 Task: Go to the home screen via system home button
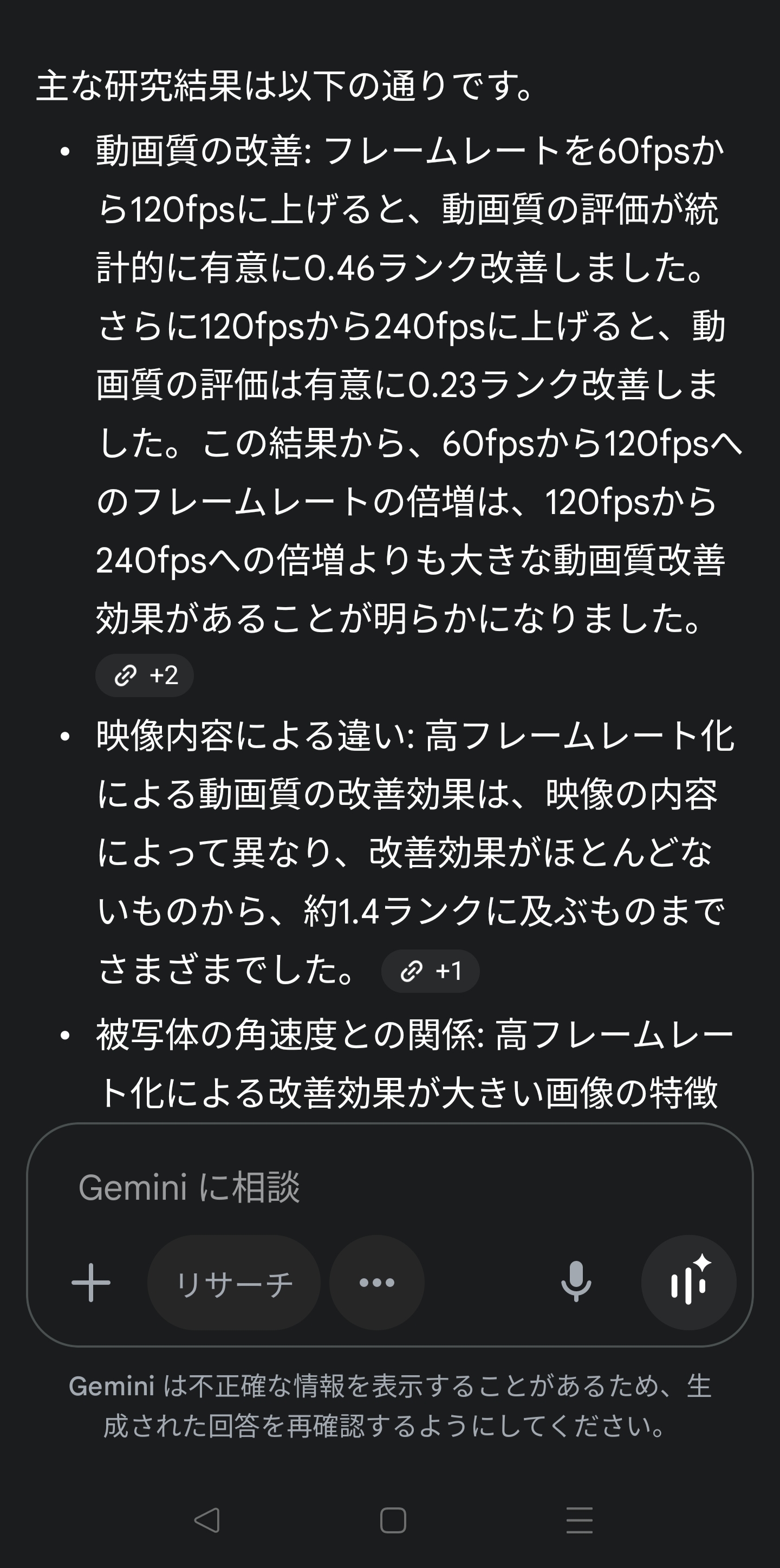point(393,1520)
